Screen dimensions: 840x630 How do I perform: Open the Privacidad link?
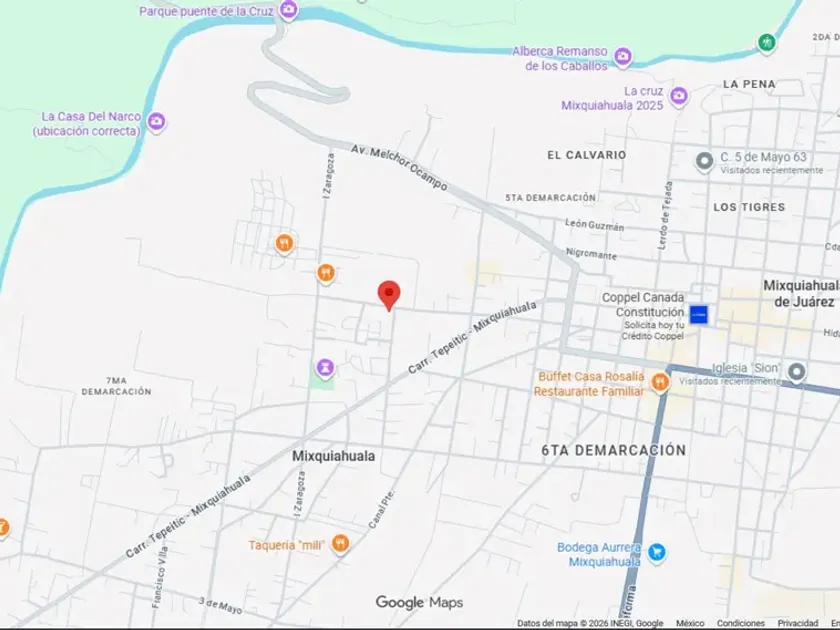(798, 623)
